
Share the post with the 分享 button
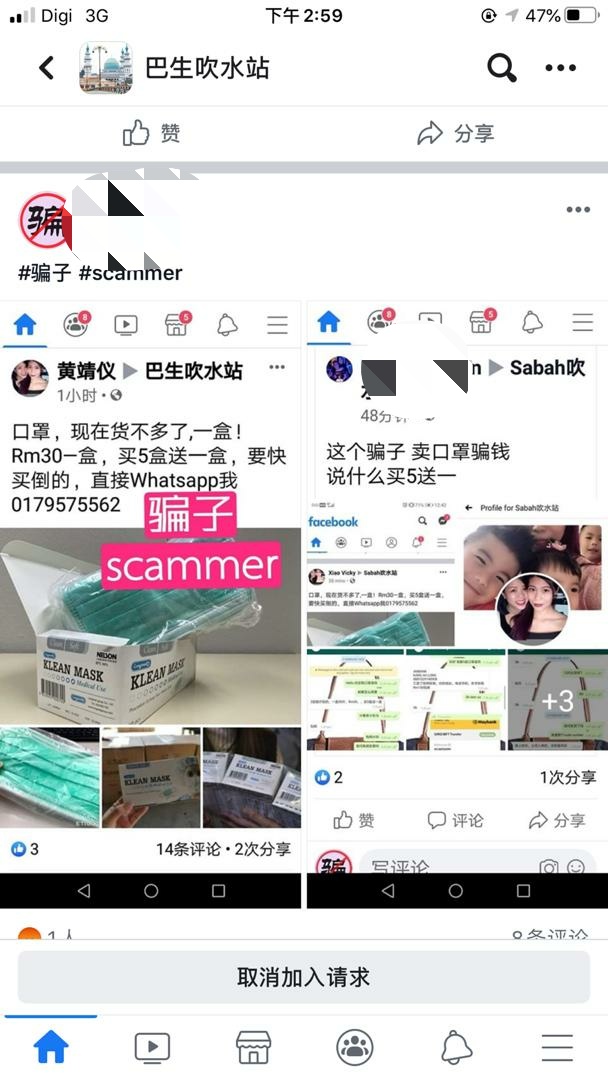pos(456,133)
